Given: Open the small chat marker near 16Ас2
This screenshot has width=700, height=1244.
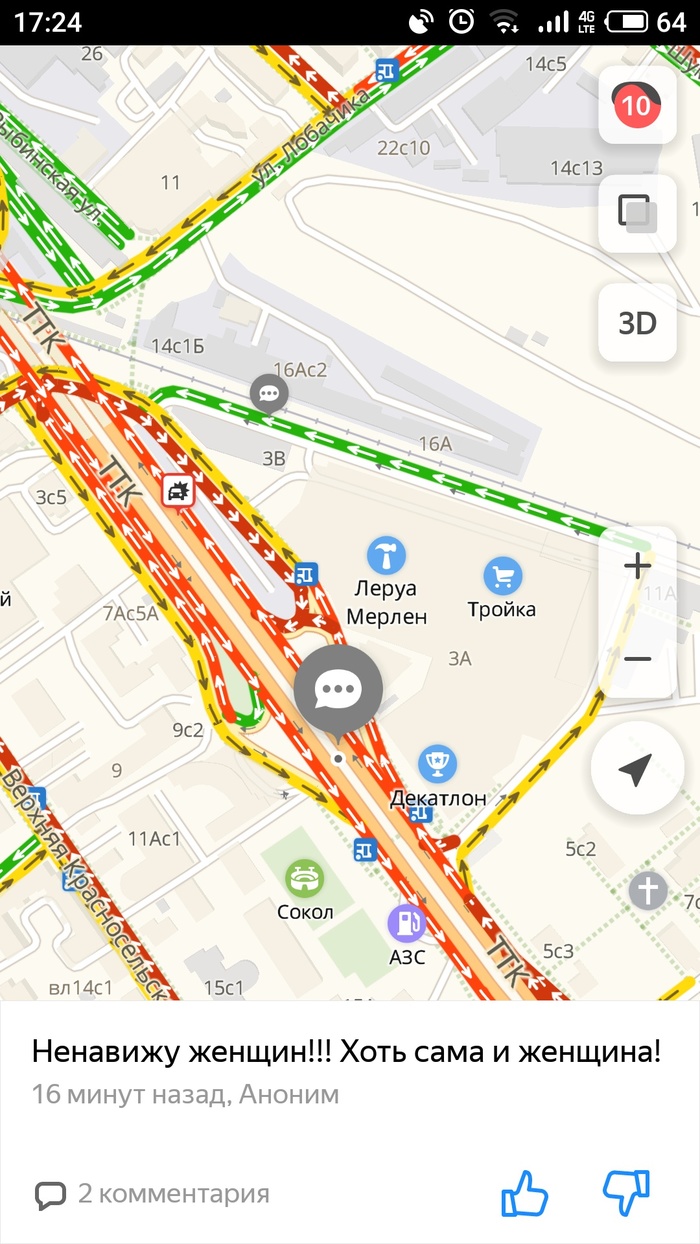Looking at the screenshot, I should click(269, 394).
